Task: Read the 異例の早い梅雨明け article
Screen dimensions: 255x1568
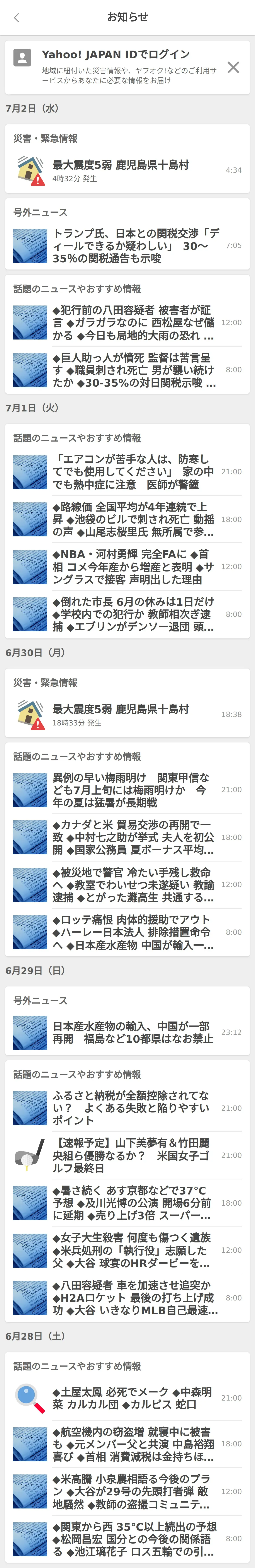Action: pyautogui.click(x=127, y=790)
